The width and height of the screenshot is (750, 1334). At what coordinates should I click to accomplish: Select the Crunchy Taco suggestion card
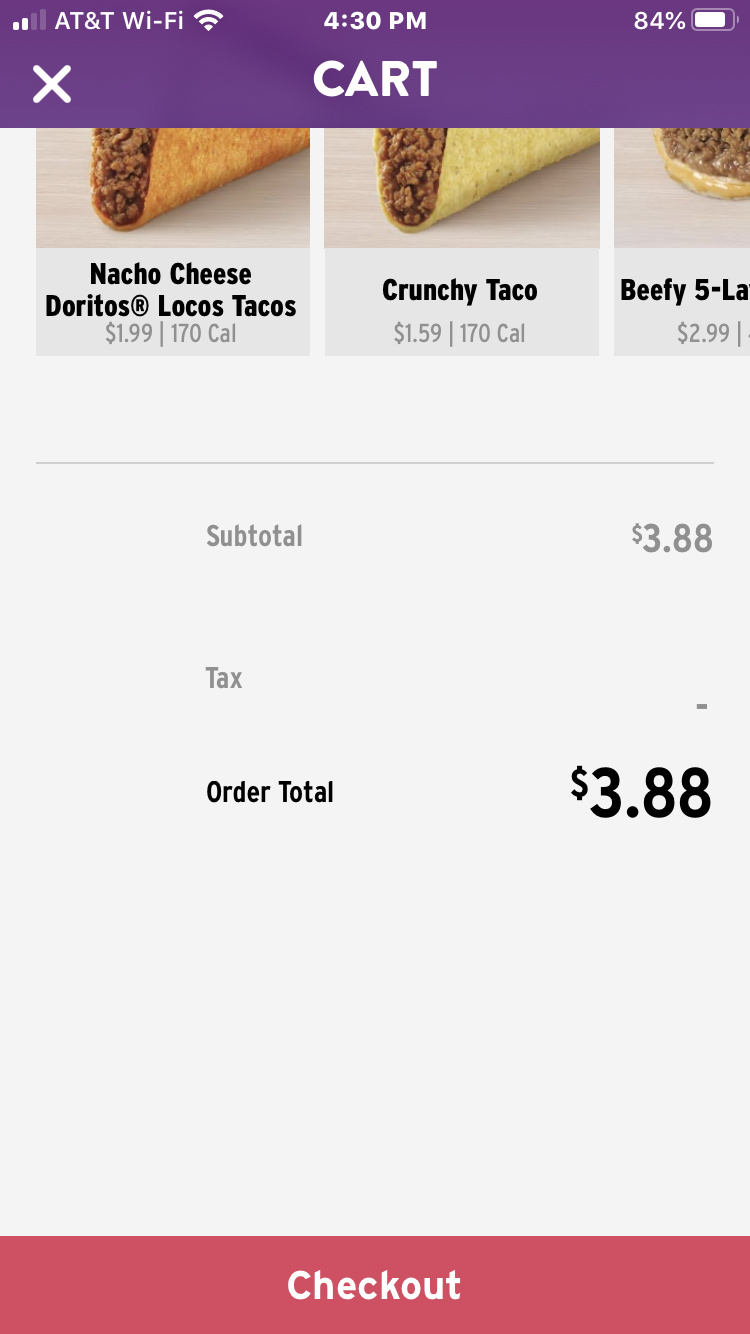click(x=462, y=242)
